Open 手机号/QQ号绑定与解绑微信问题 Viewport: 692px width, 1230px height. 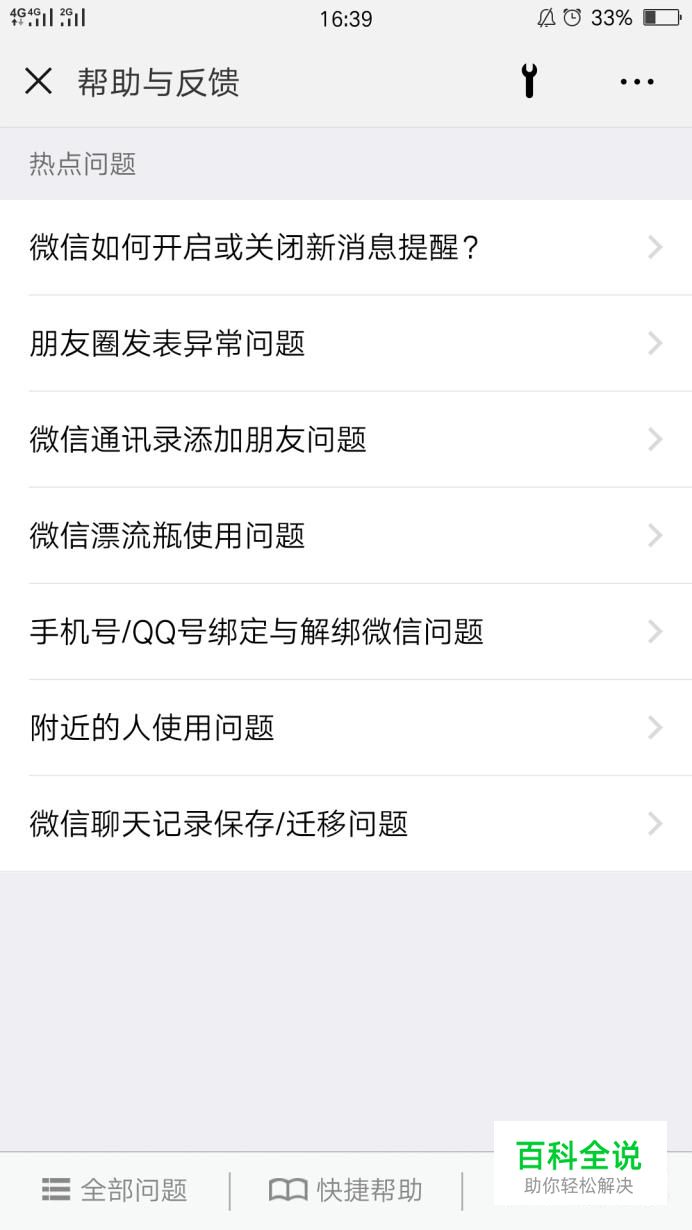(346, 631)
